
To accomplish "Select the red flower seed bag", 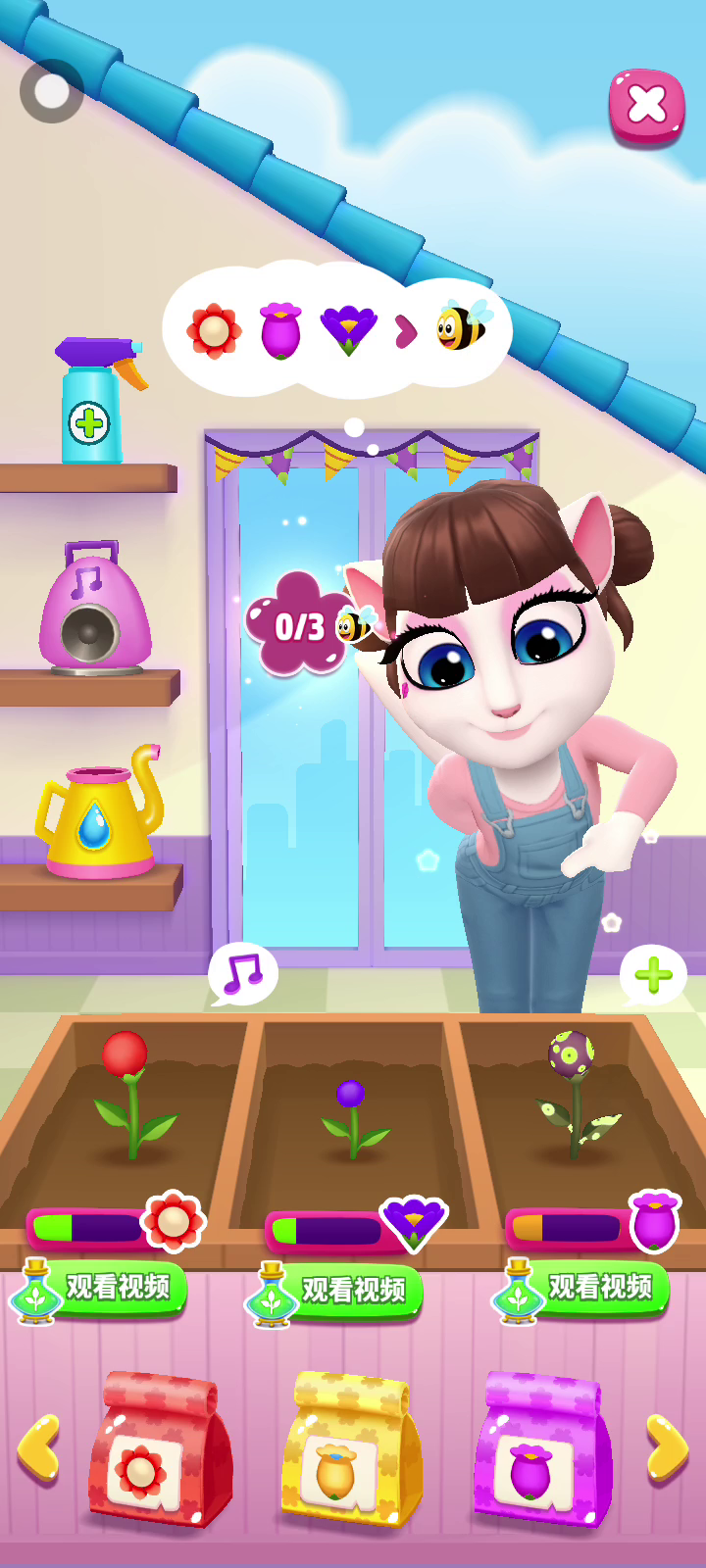I will [x=160, y=1448].
